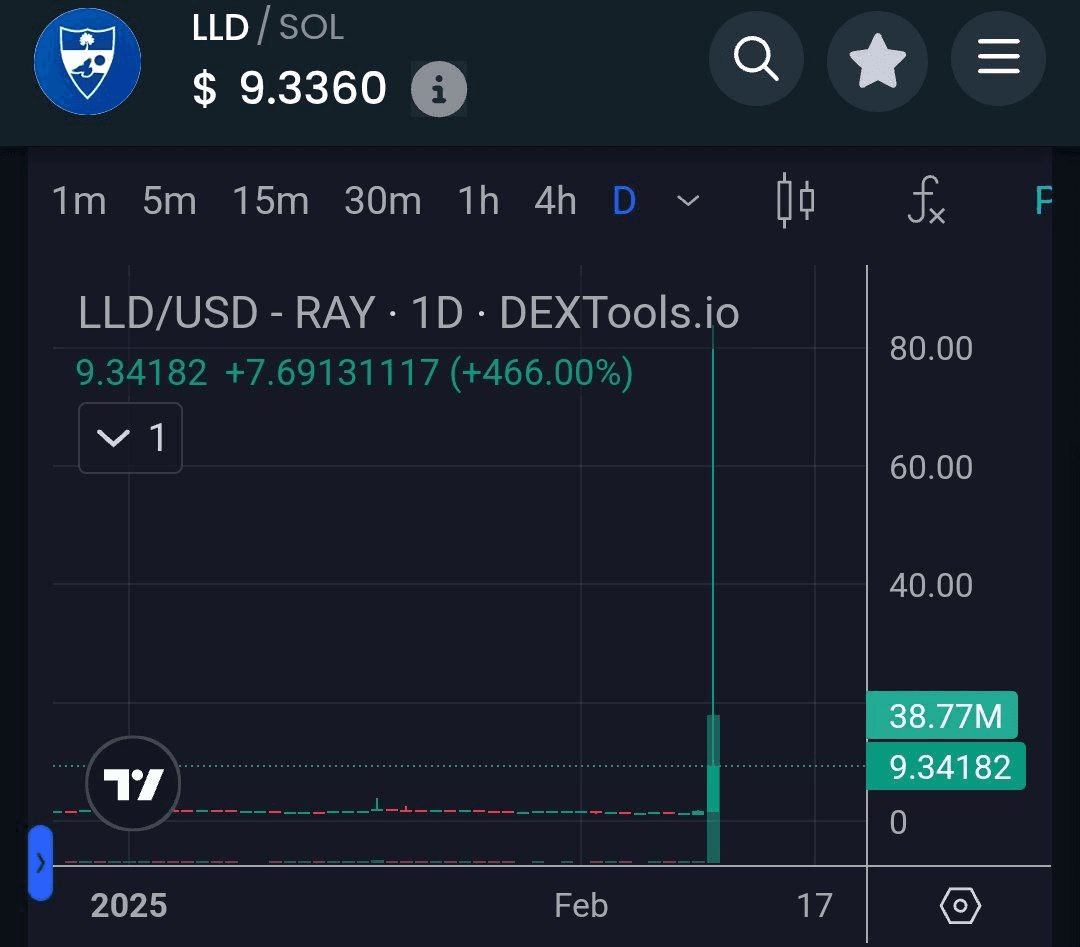The height and width of the screenshot is (947, 1080).
Task: Open the search magnifier icon
Action: [x=756, y=60]
